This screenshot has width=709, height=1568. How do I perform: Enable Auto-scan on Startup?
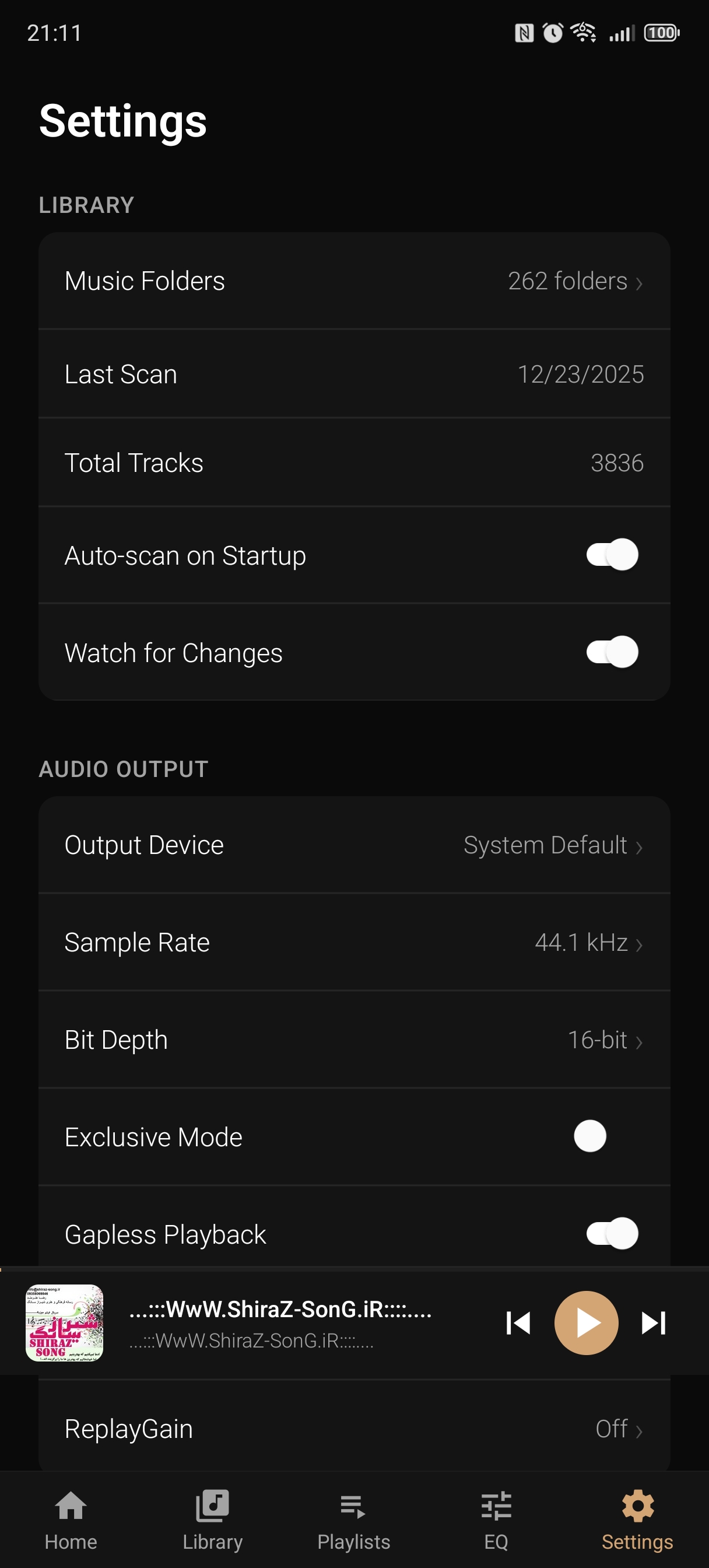coord(612,555)
